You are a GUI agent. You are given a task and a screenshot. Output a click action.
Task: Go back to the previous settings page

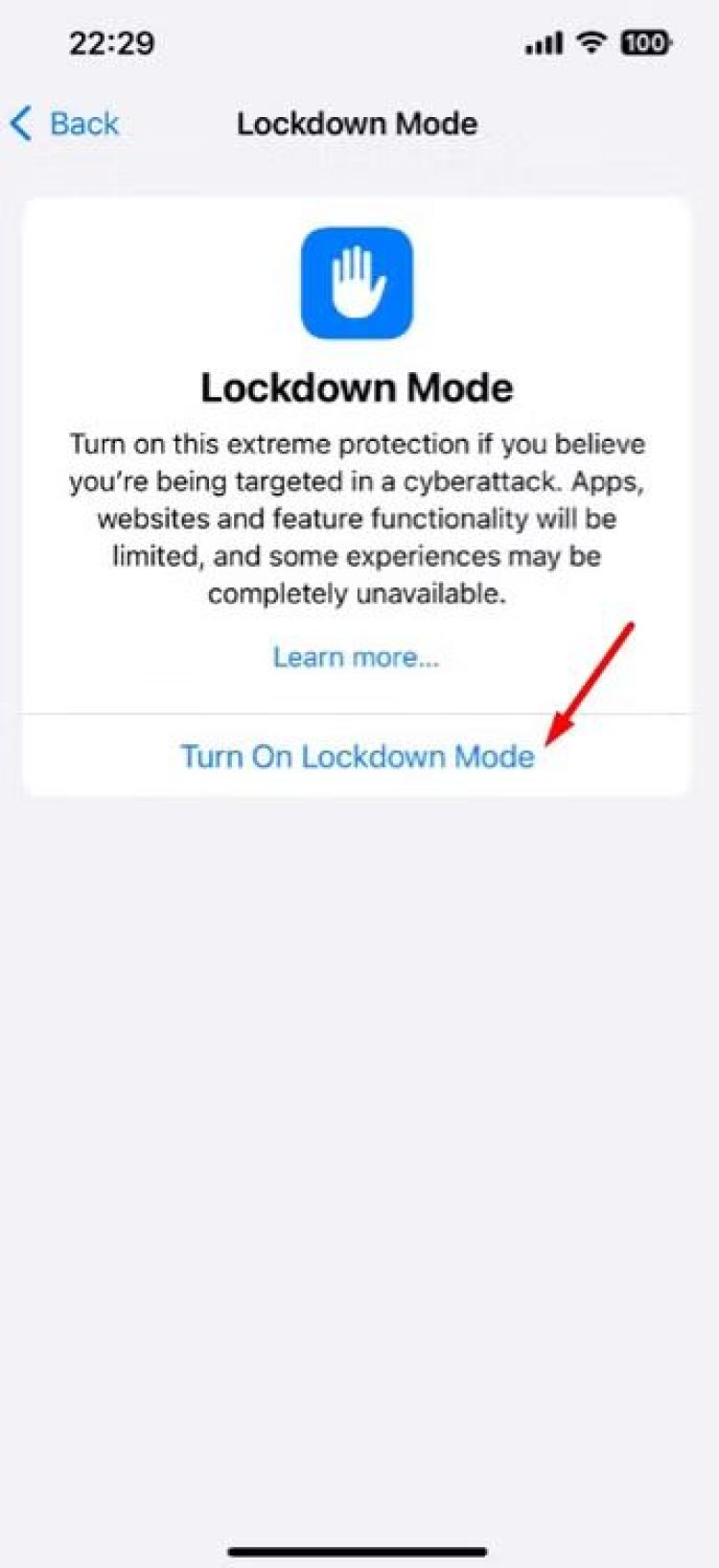65,124
